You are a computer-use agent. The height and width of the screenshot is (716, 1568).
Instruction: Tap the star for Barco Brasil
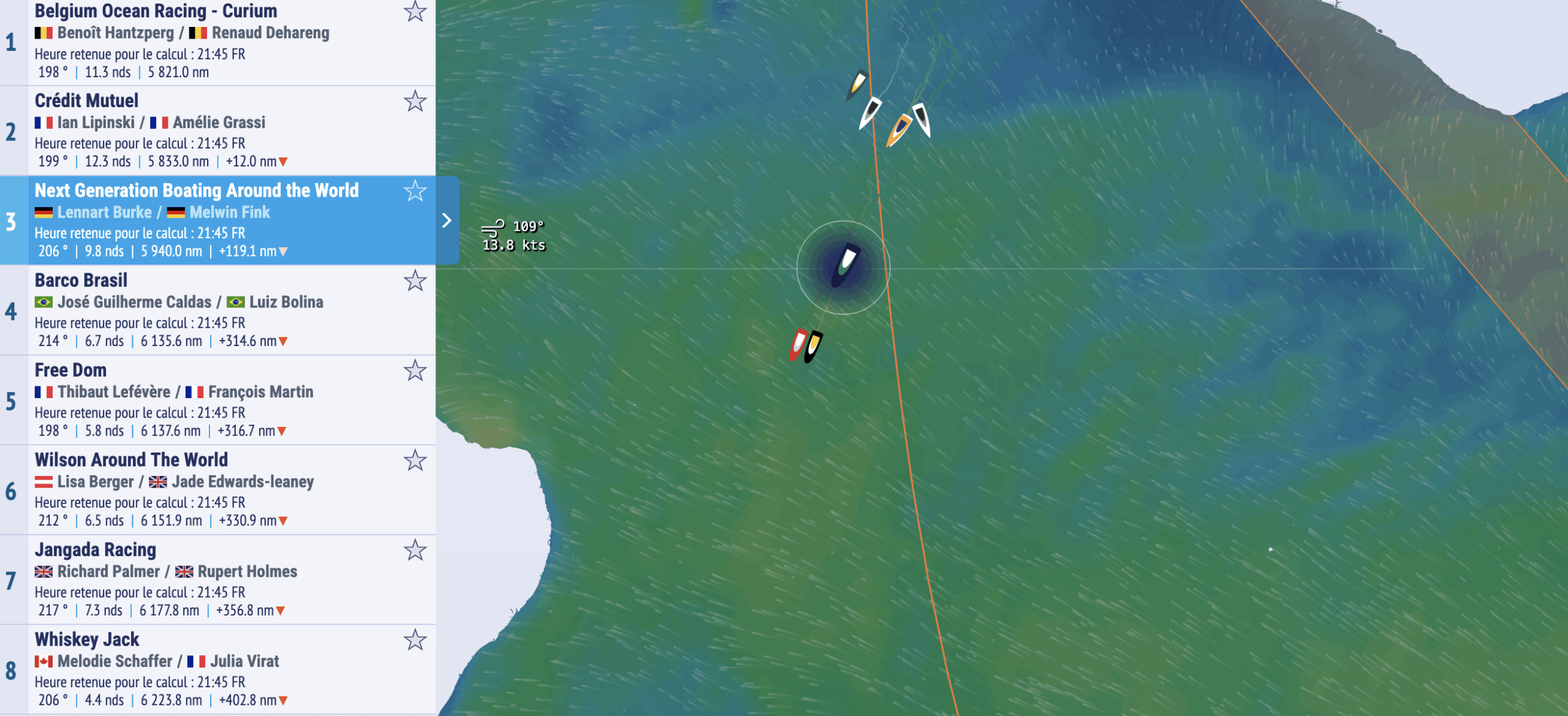415,281
